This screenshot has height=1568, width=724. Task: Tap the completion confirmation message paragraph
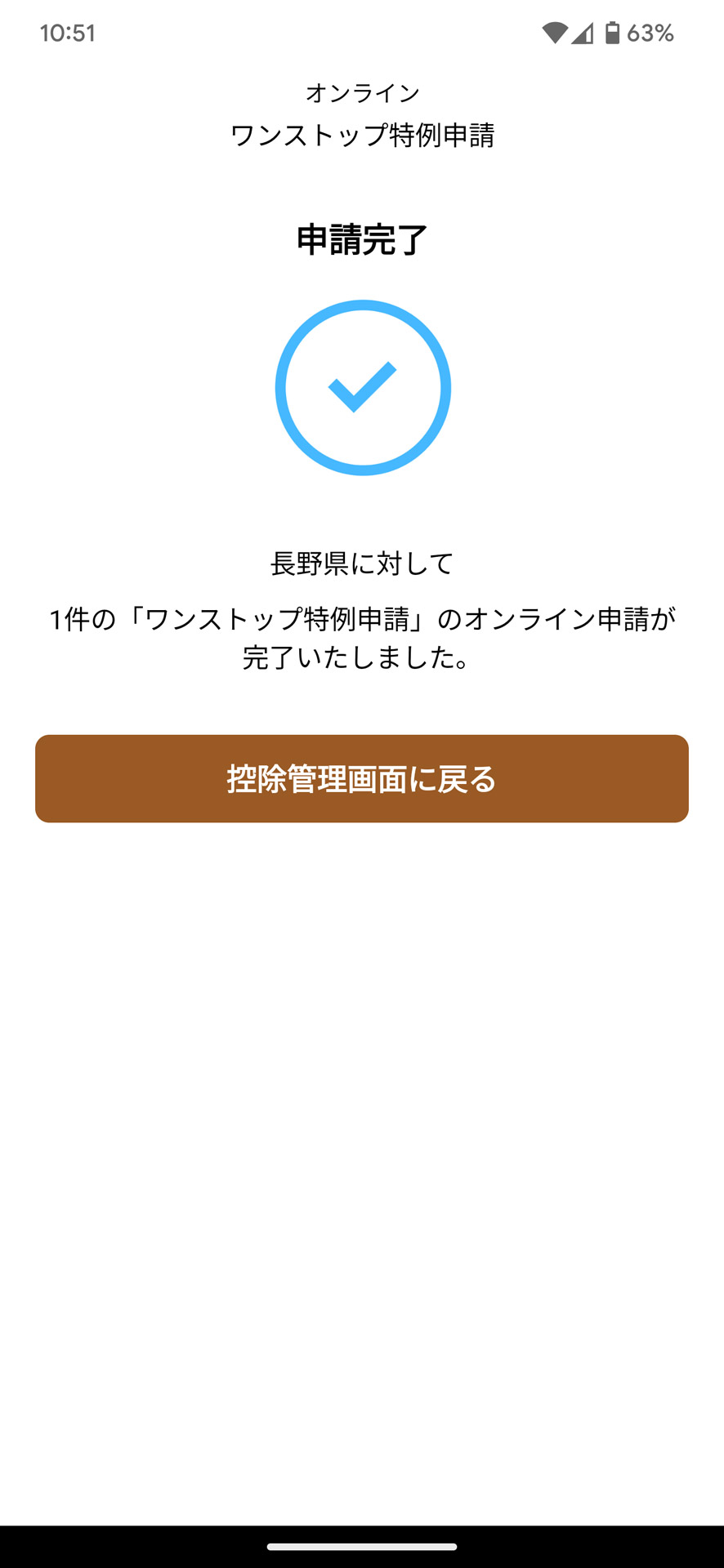(x=362, y=637)
